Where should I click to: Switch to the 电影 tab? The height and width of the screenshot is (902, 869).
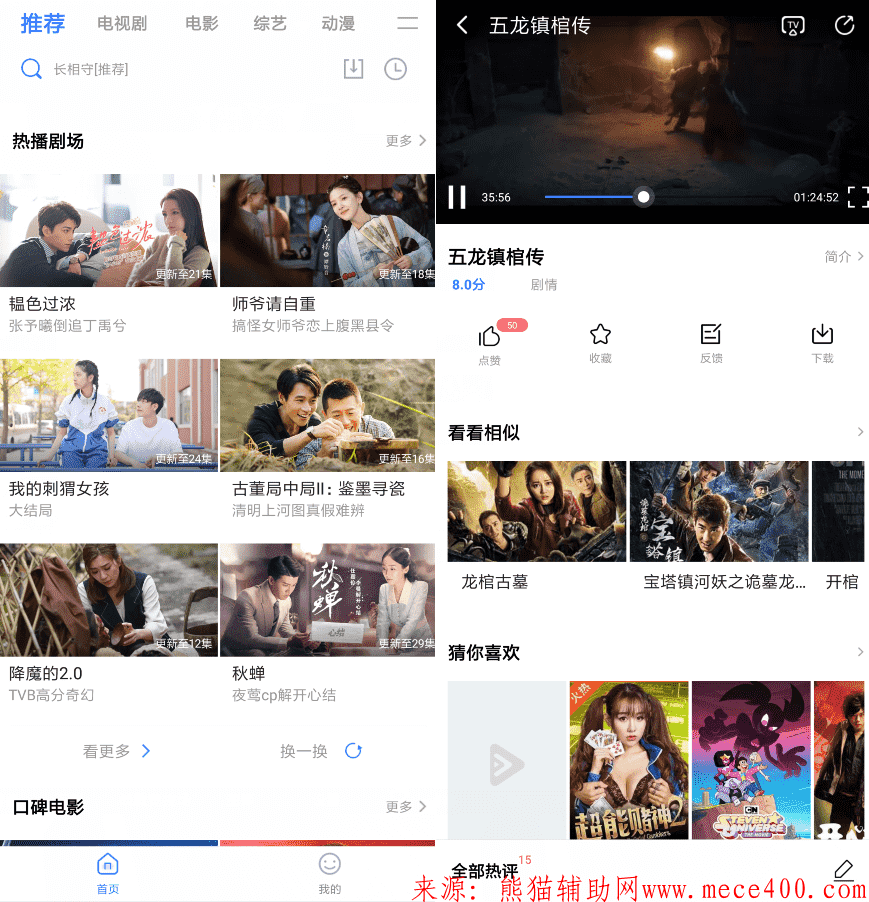pos(201,23)
